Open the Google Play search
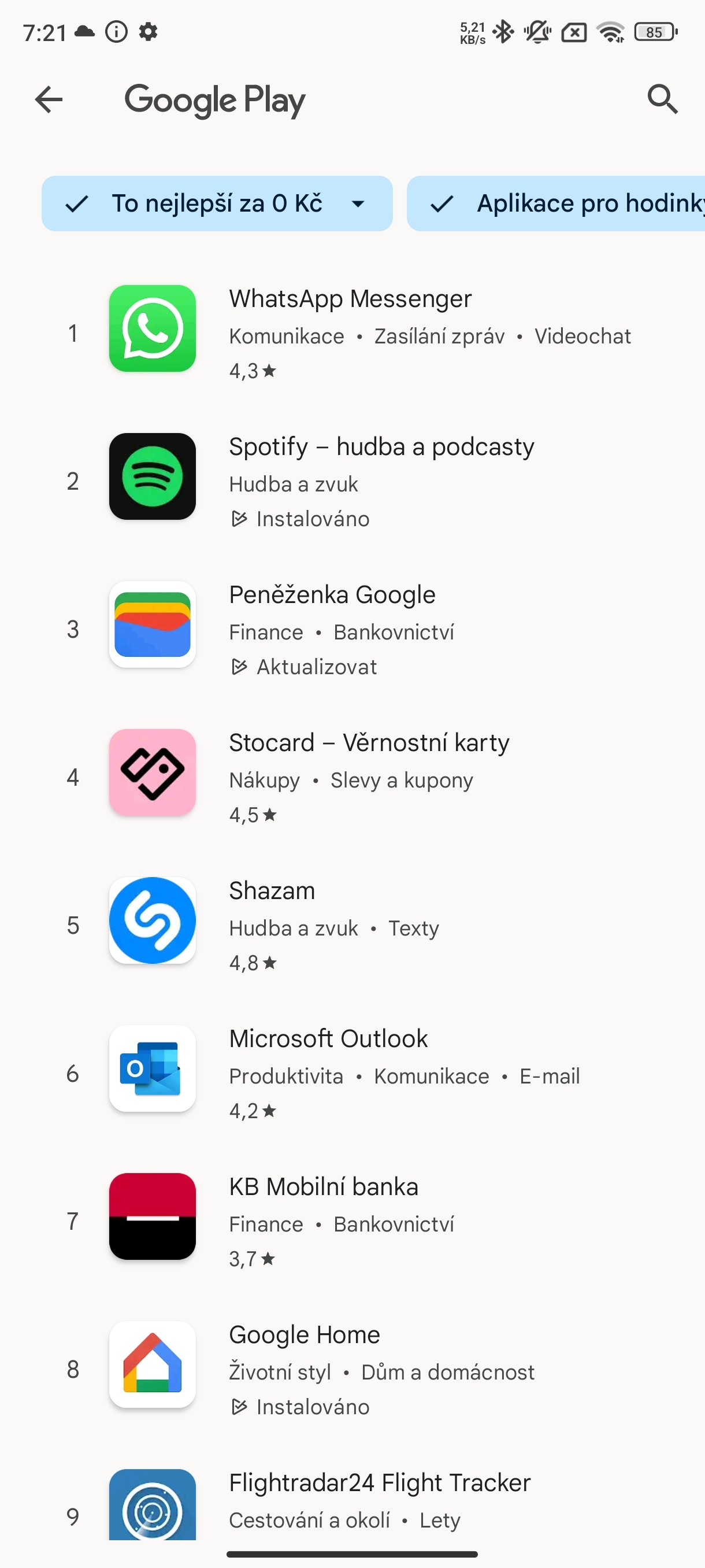 (x=662, y=99)
